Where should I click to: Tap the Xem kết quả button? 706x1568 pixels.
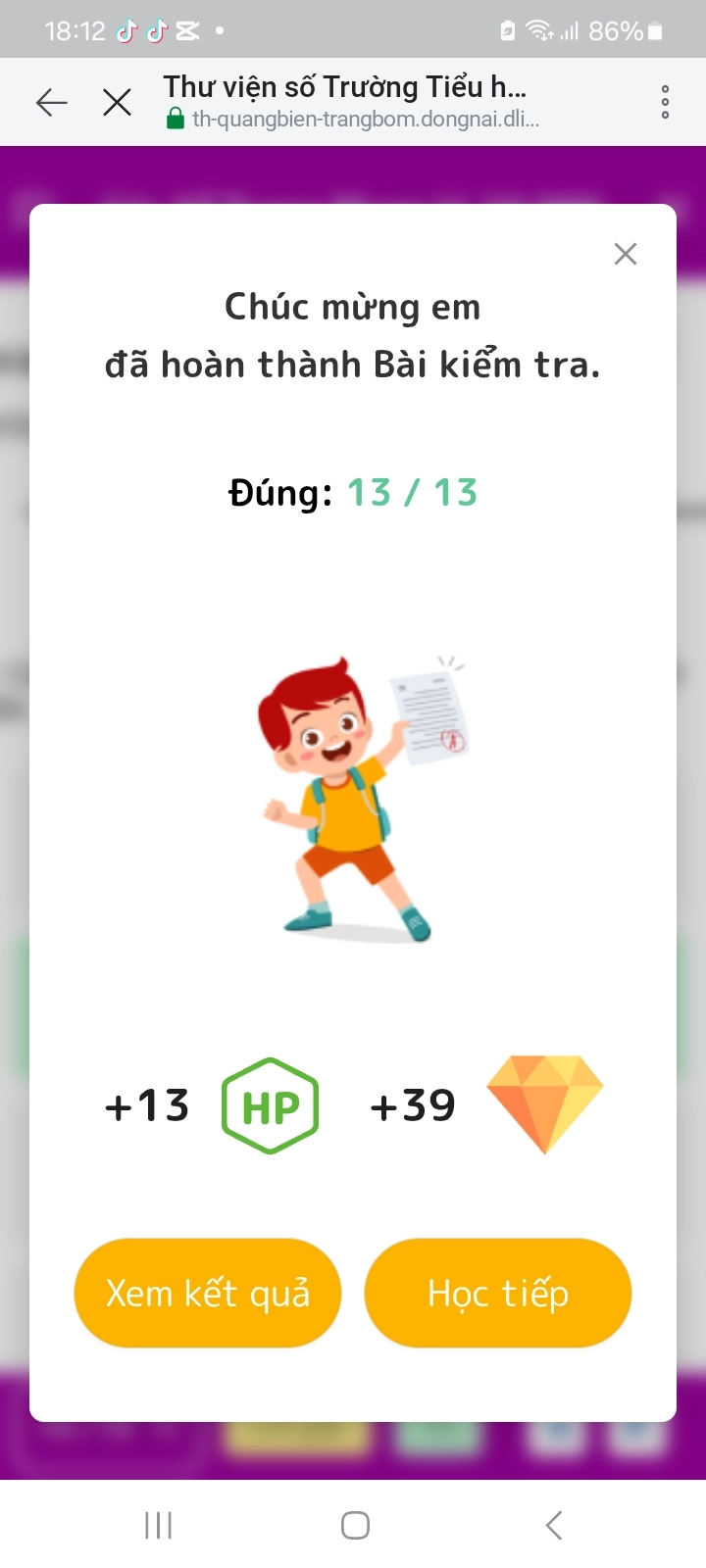point(208,1293)
